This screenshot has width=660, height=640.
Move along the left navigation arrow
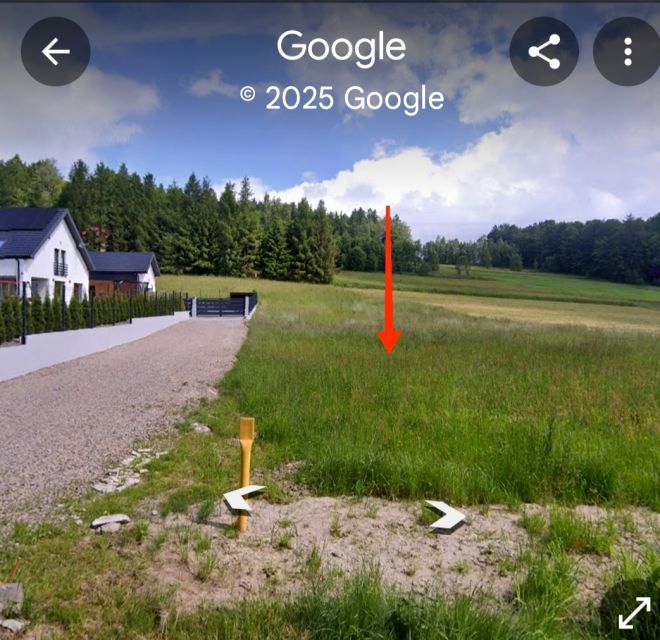tap(242, 497)
